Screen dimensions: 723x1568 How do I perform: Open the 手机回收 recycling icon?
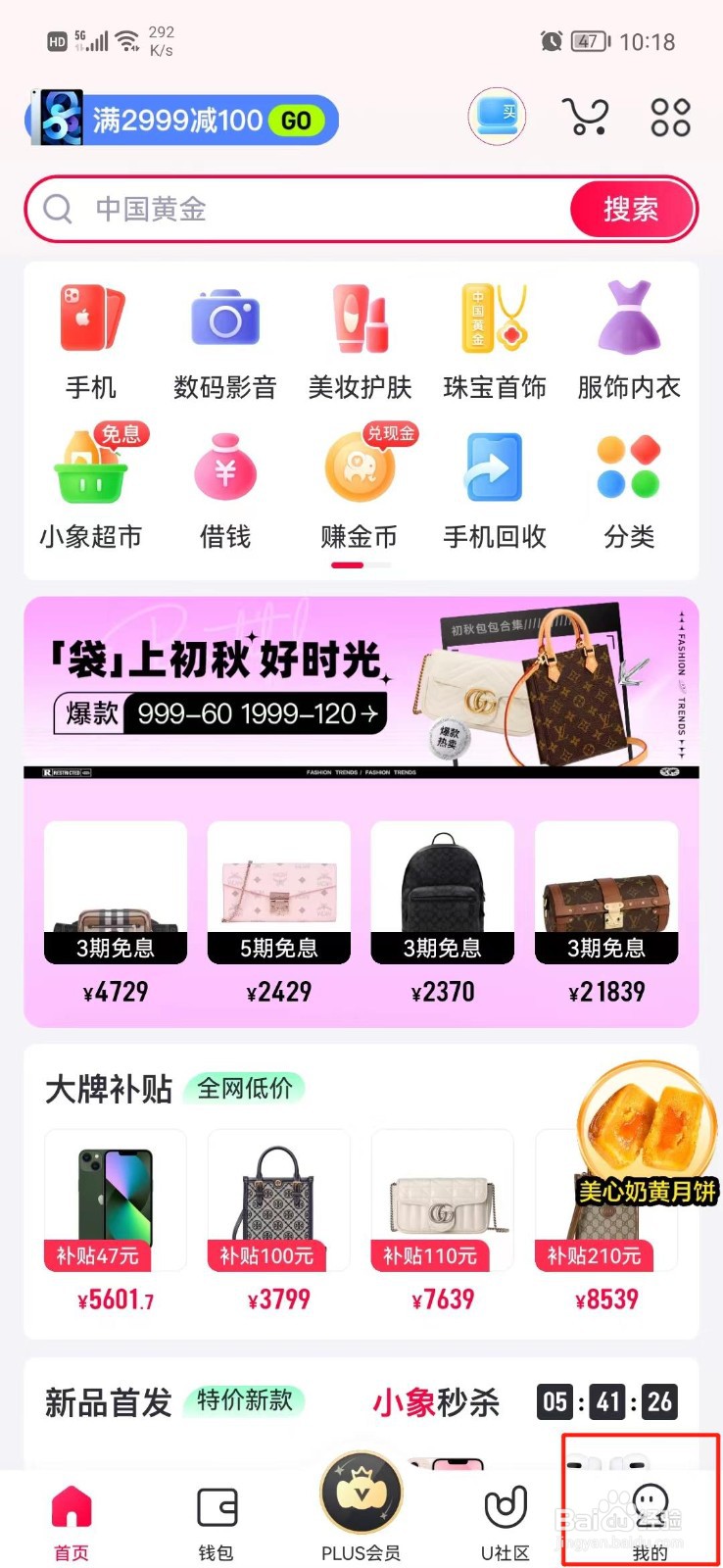494,467
